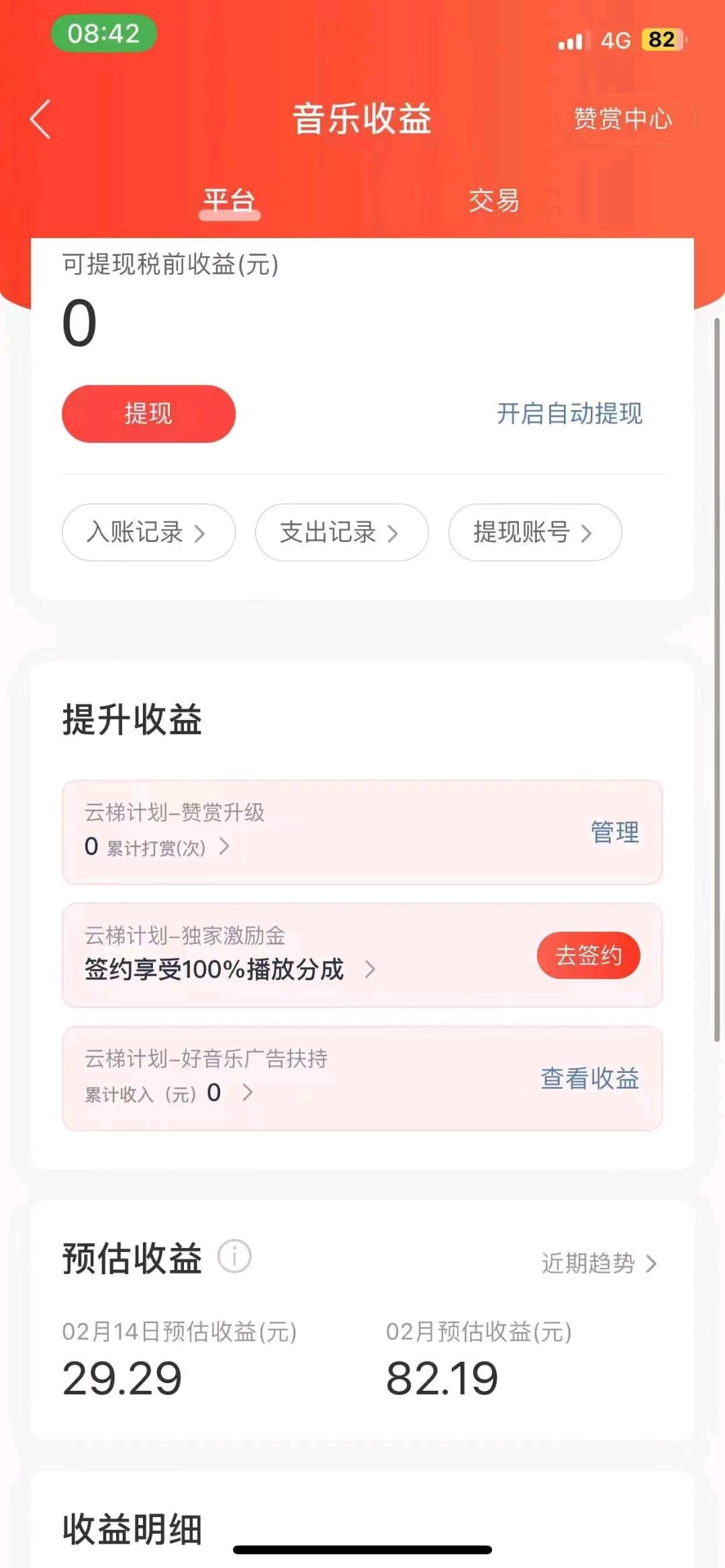The image size is (725, 1568).
Task: Tap the red 提现 button
Action: 148,413
